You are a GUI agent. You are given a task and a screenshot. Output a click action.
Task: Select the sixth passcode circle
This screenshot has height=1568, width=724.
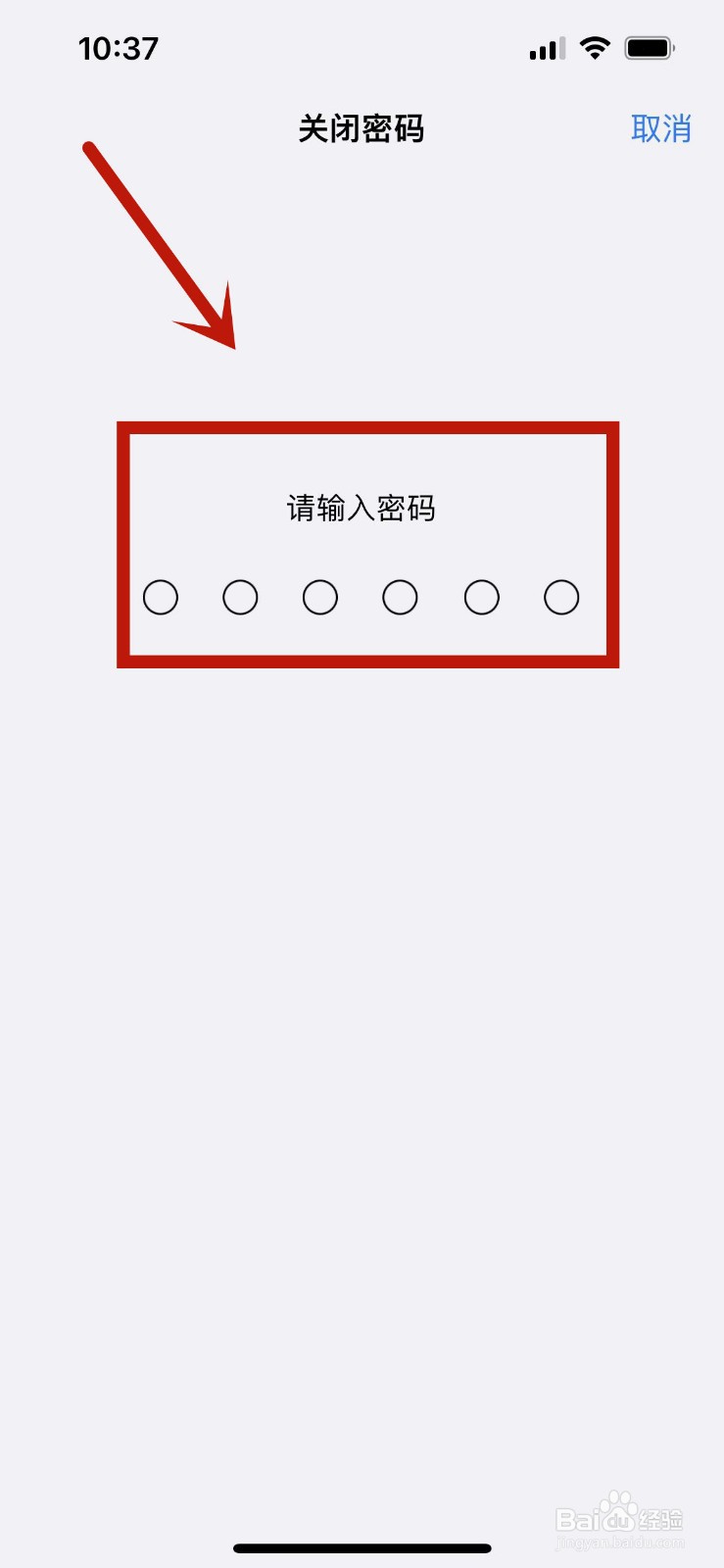click(x=560, y=597)
